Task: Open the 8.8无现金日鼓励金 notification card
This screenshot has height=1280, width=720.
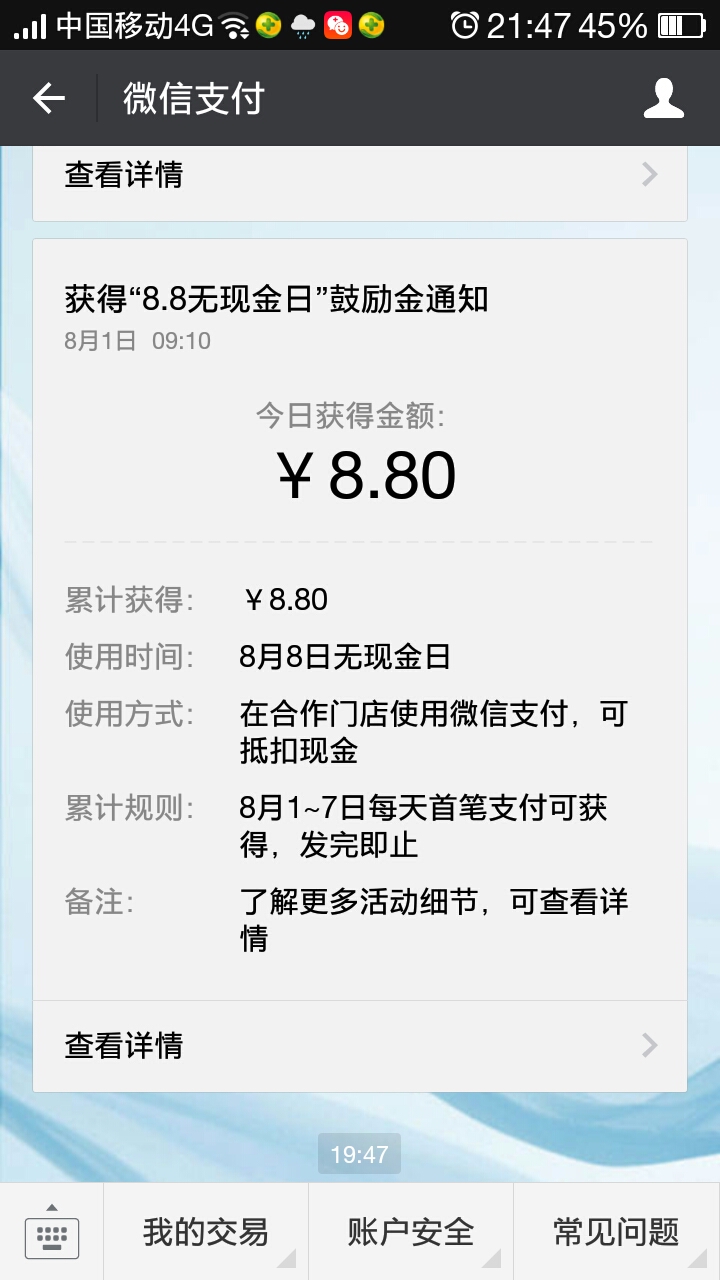Action: pos(360,665)
